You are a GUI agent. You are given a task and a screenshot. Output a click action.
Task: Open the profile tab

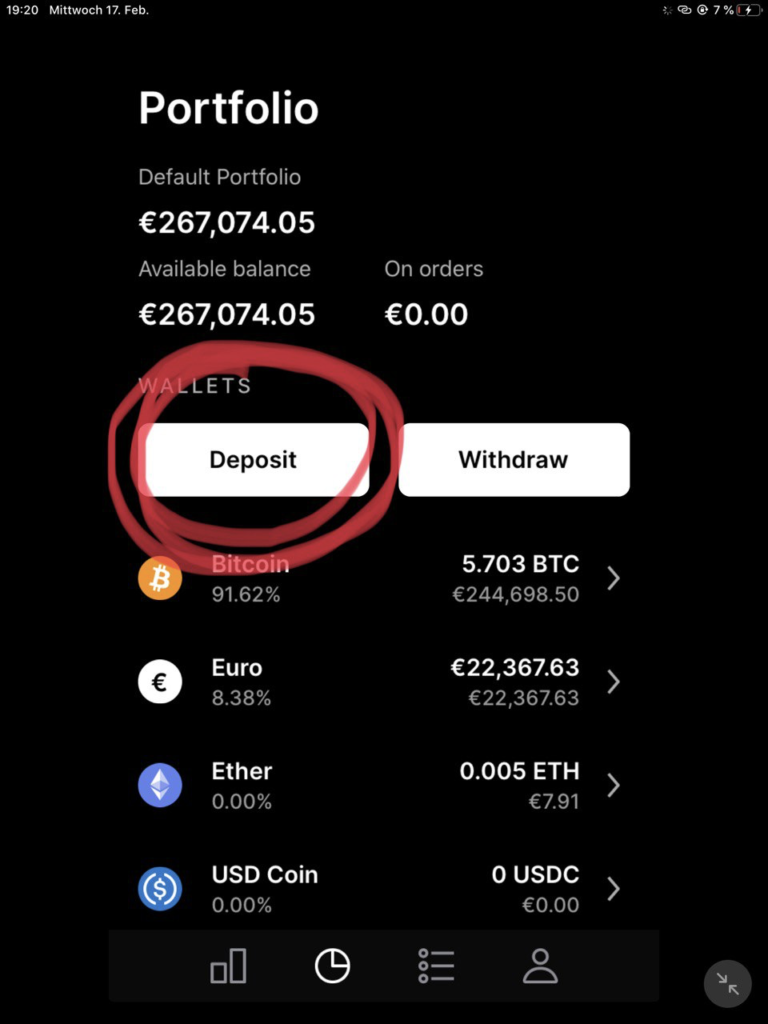point(540,966)
